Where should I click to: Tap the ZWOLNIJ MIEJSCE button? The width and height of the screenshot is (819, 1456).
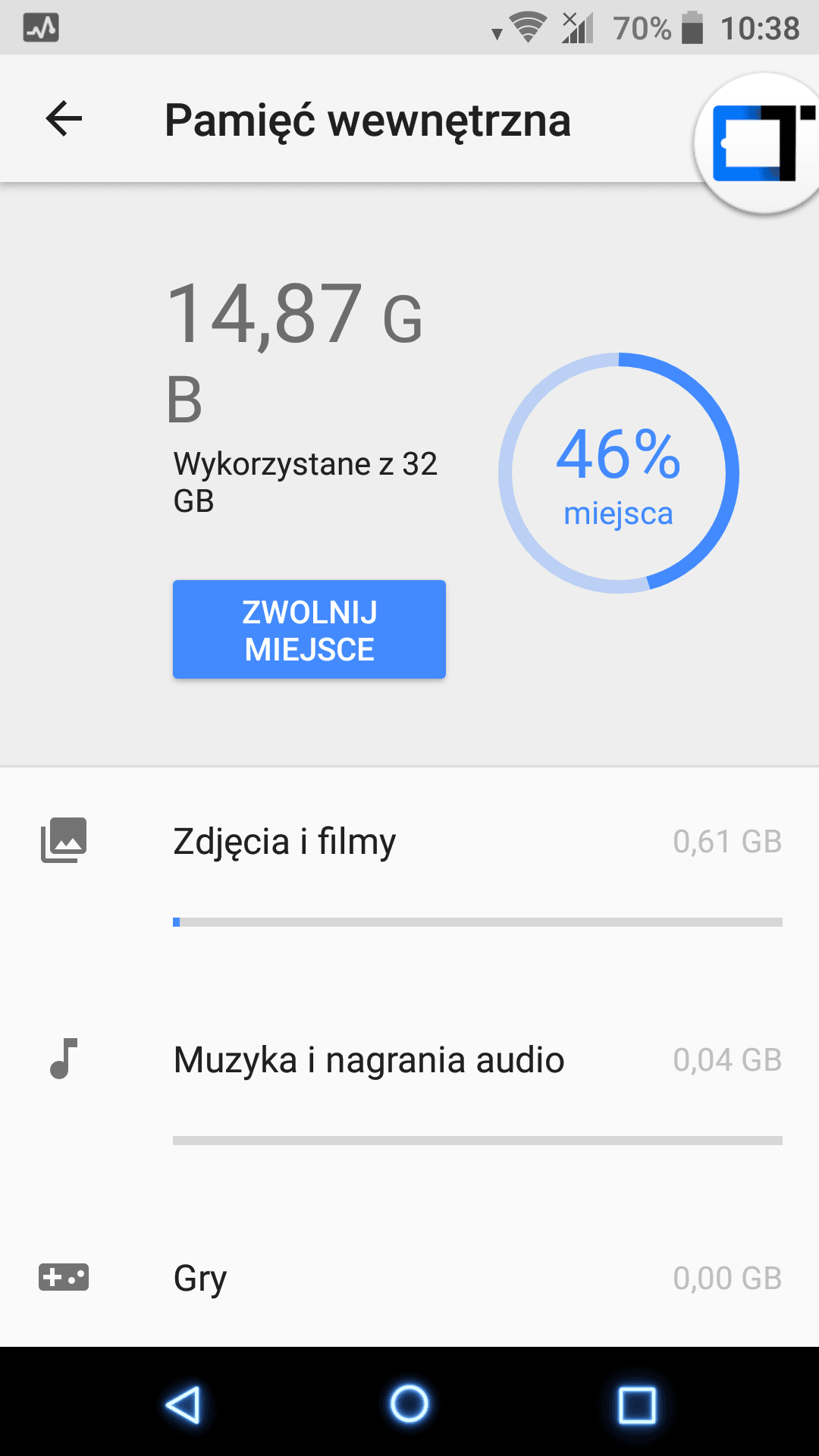pos(309,629)
